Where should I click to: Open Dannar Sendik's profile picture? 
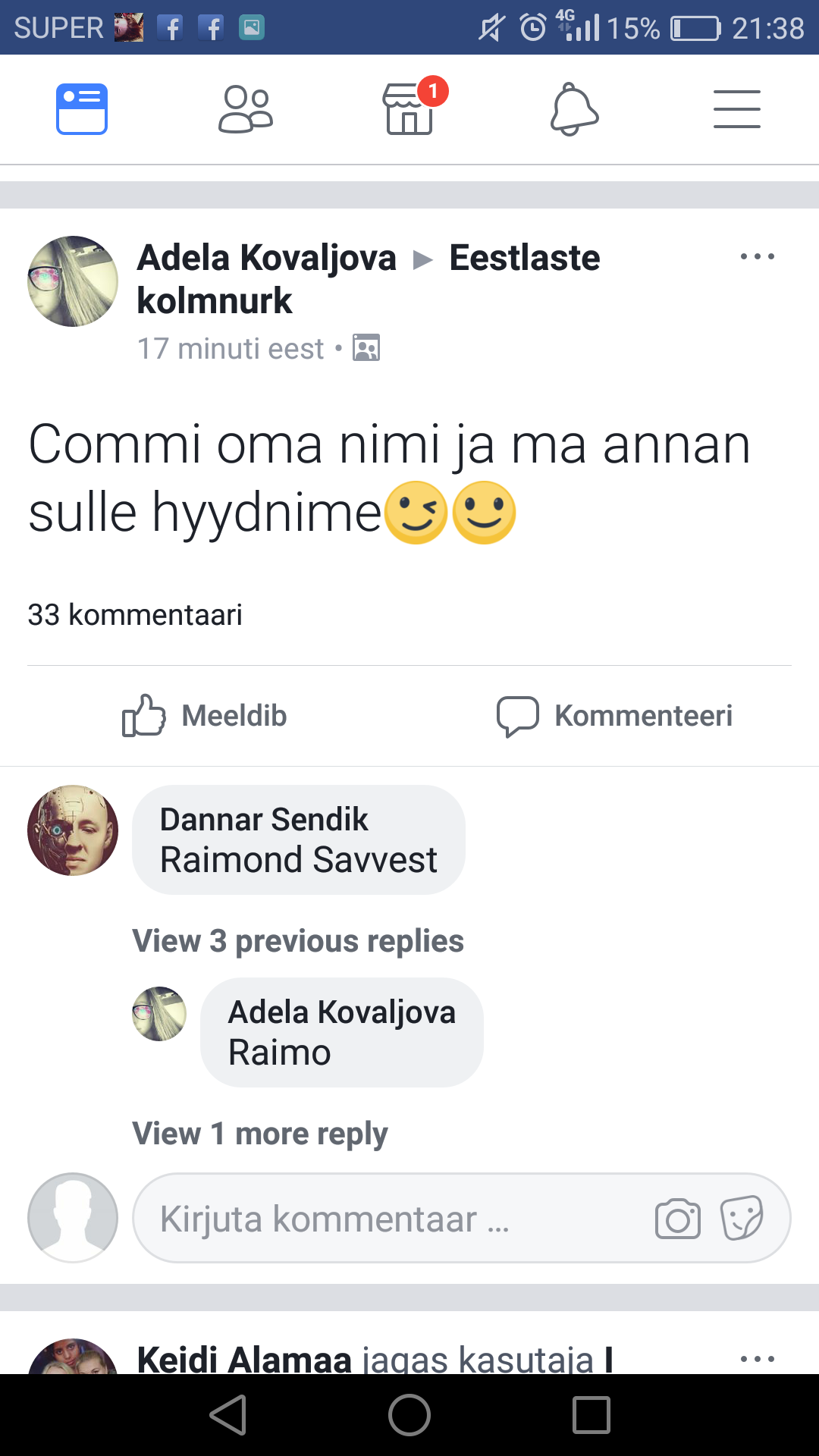[73, 830]
